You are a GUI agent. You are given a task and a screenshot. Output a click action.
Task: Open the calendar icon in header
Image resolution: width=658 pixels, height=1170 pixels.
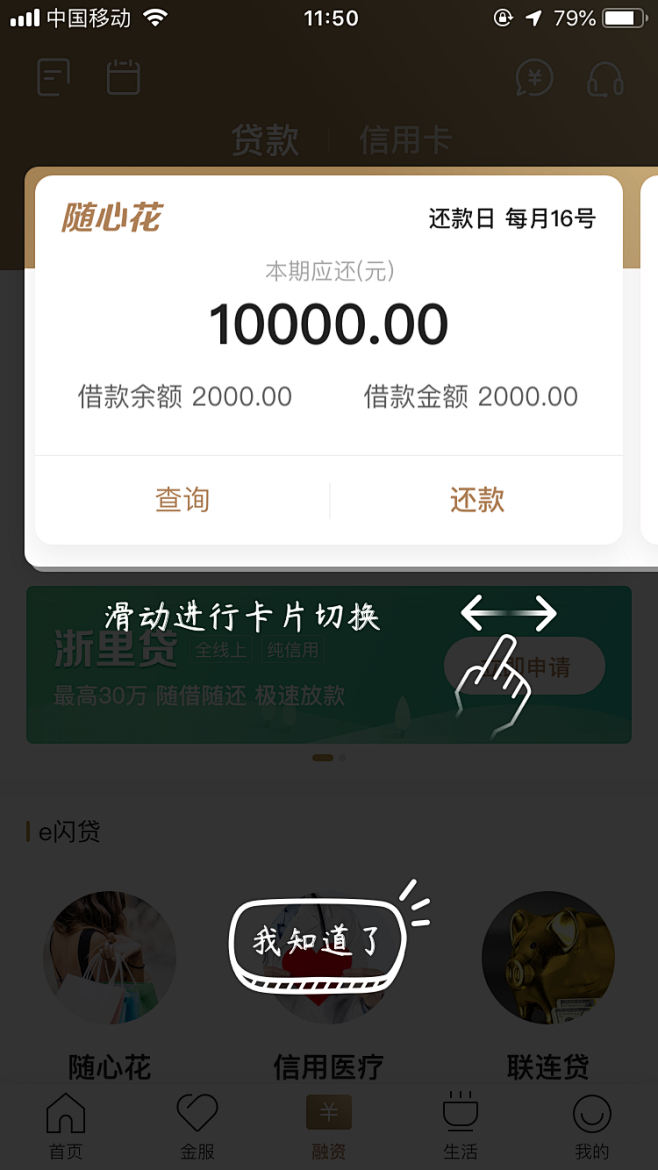123,78
